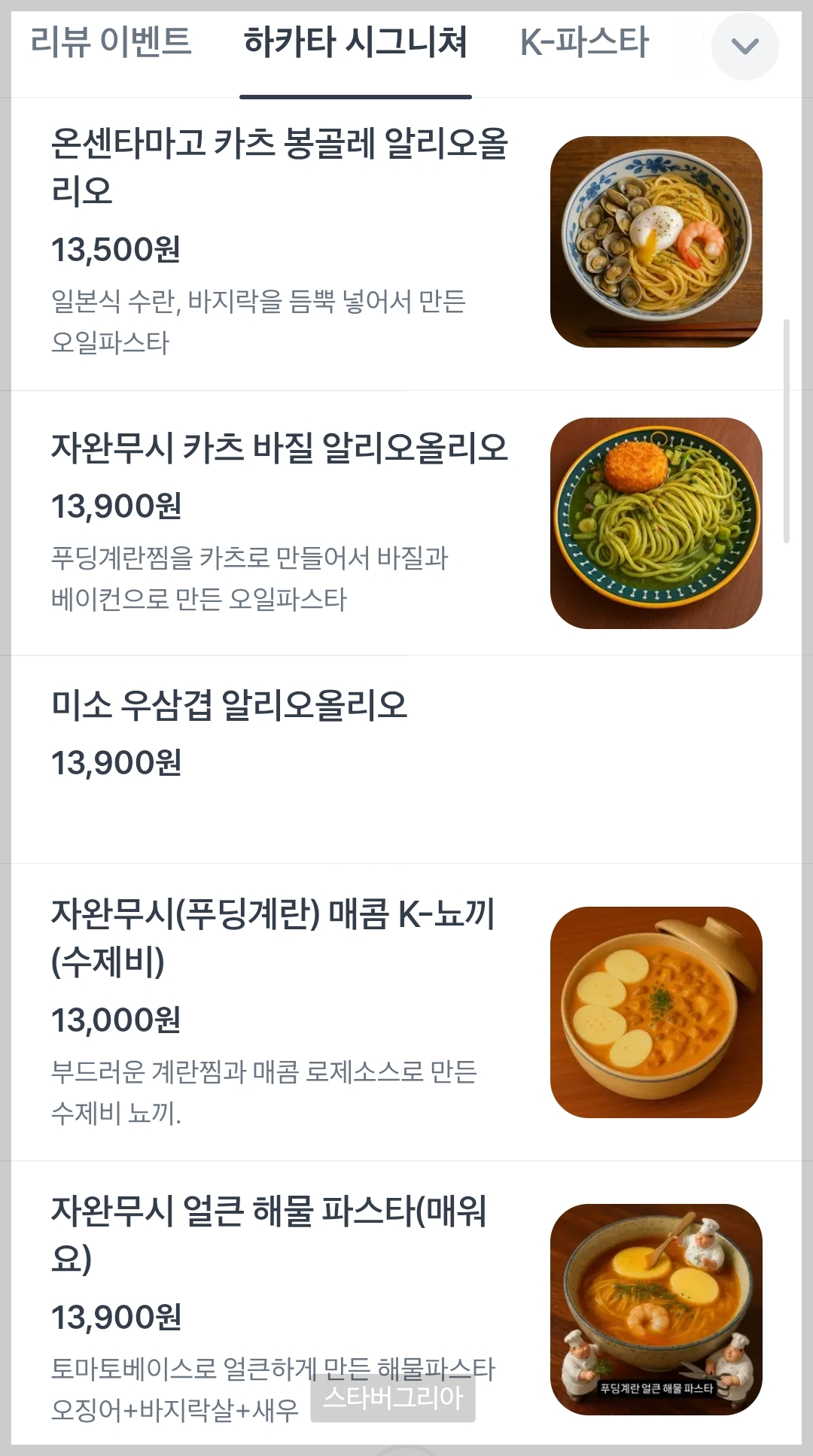Switch to the 리뷰 이벤트 tab
Image resolution: width=813 pixels, height=1456 pixels.
pyautogui.click(x=111, y=44)
